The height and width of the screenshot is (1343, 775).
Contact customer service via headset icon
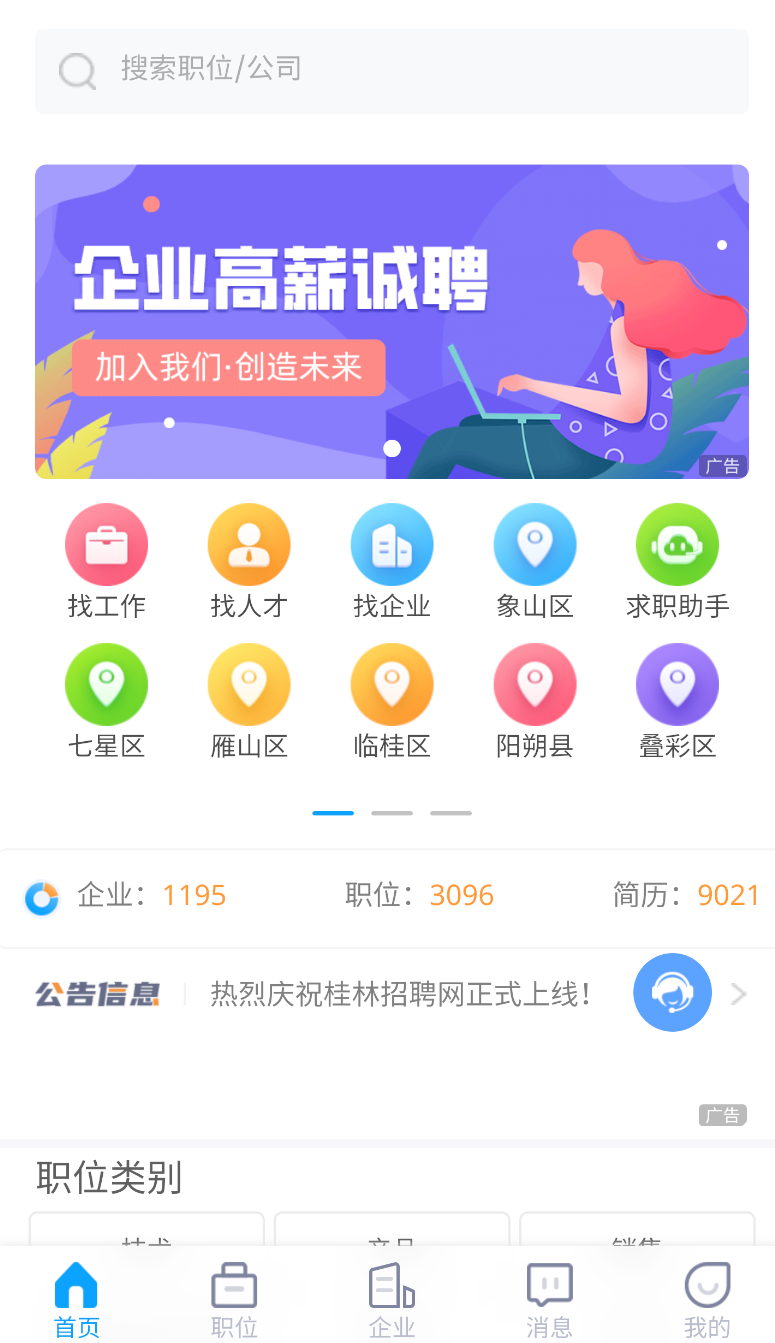pos(672,993)
